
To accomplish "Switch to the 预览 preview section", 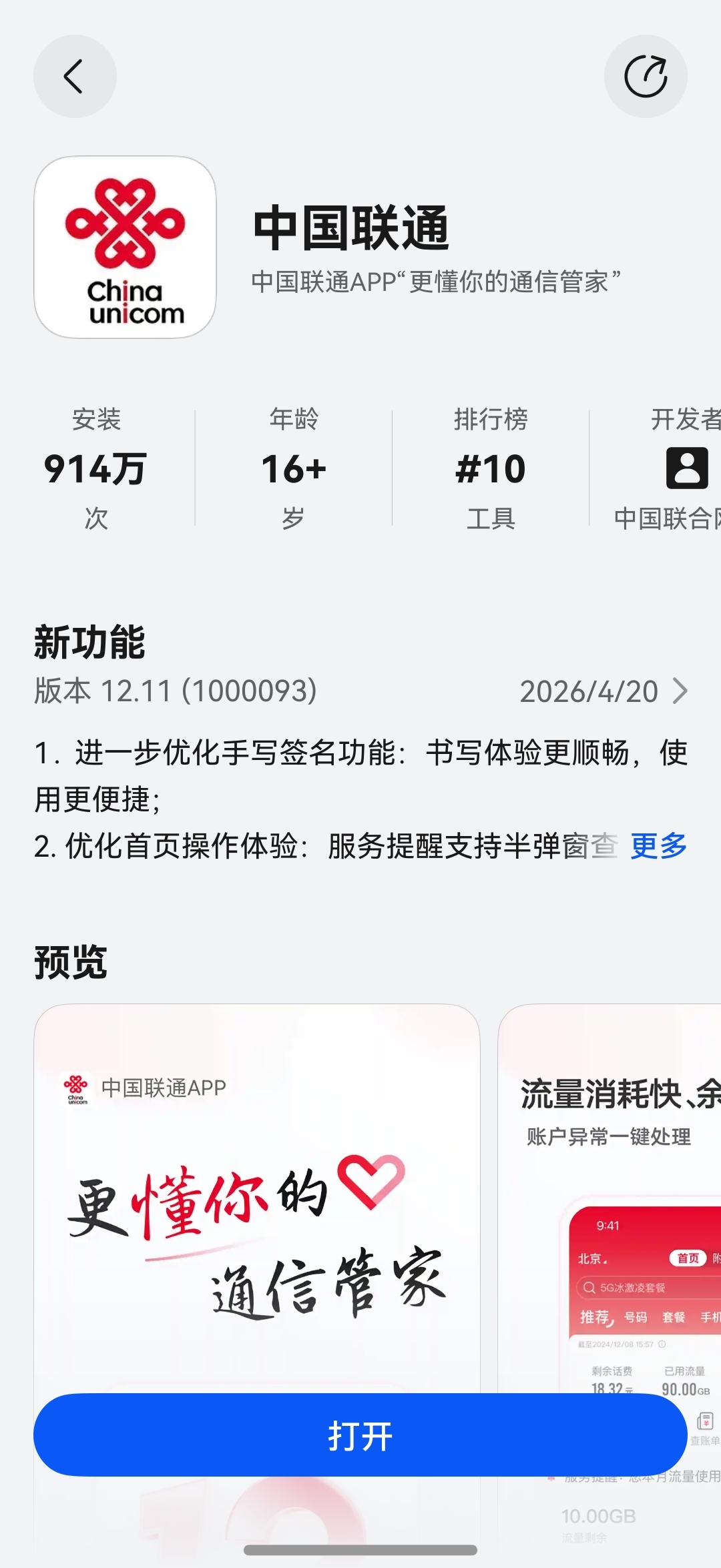I will pos(70,963).
